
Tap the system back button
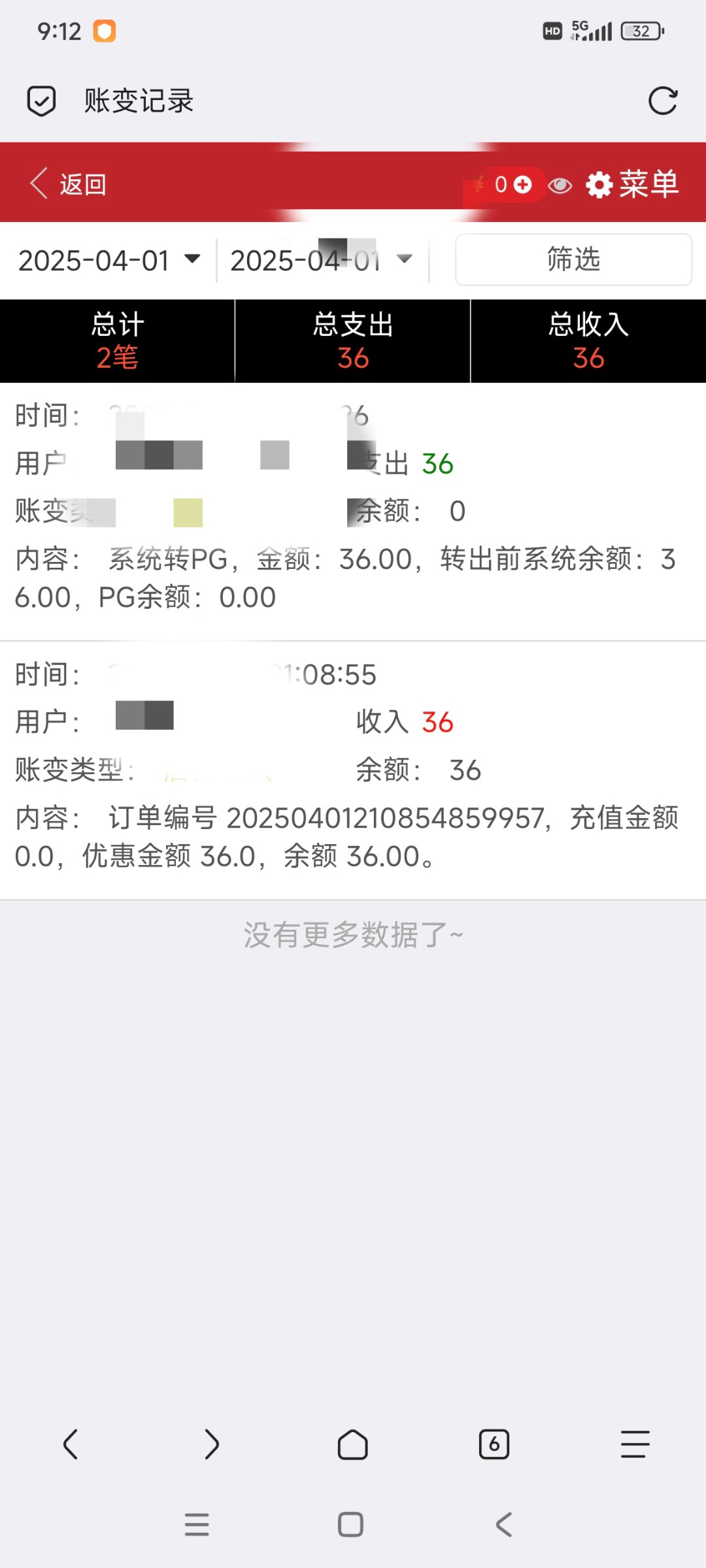click(x=503, y=1525)
